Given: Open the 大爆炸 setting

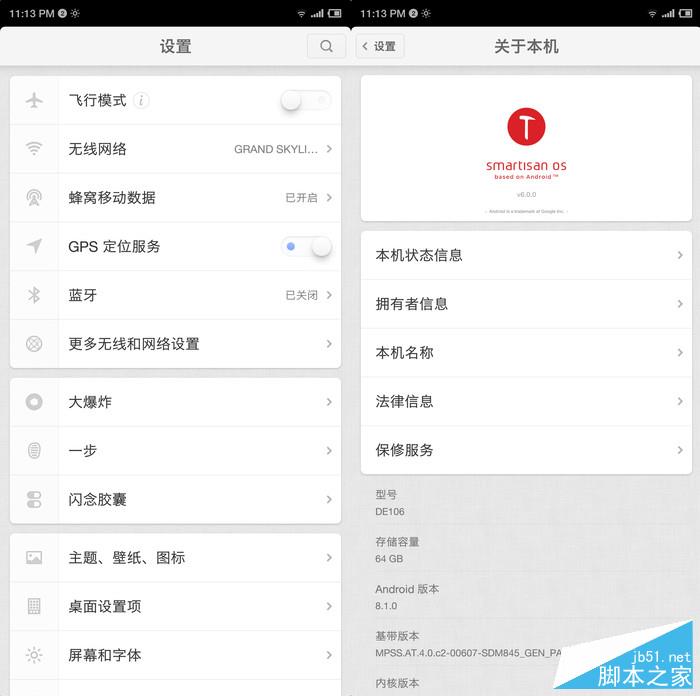Looking at the screenshot, I should [175, 402].
